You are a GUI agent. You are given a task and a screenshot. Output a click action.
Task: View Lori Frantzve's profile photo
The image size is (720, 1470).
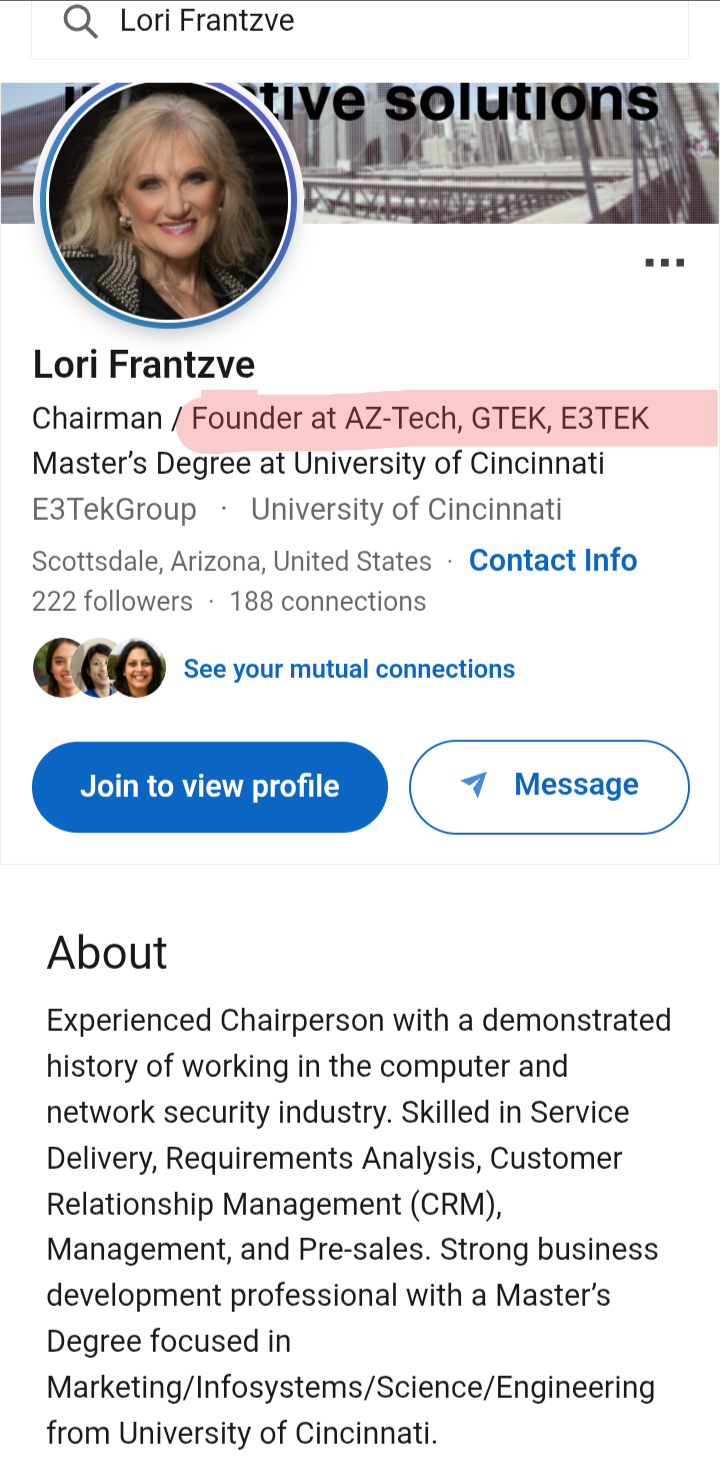pos(168,200)
